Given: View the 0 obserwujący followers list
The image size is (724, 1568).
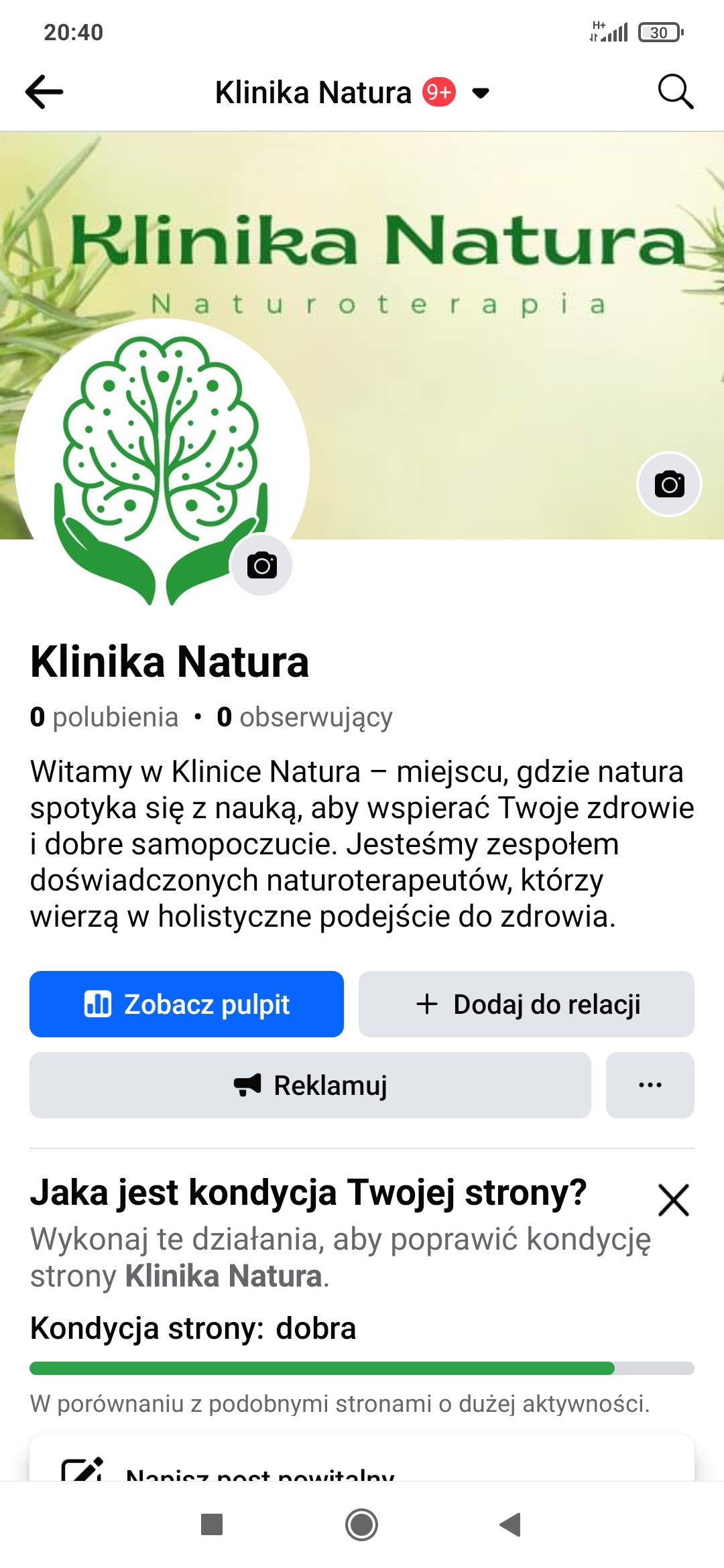Looking at the screenshot, I should 305,717.
